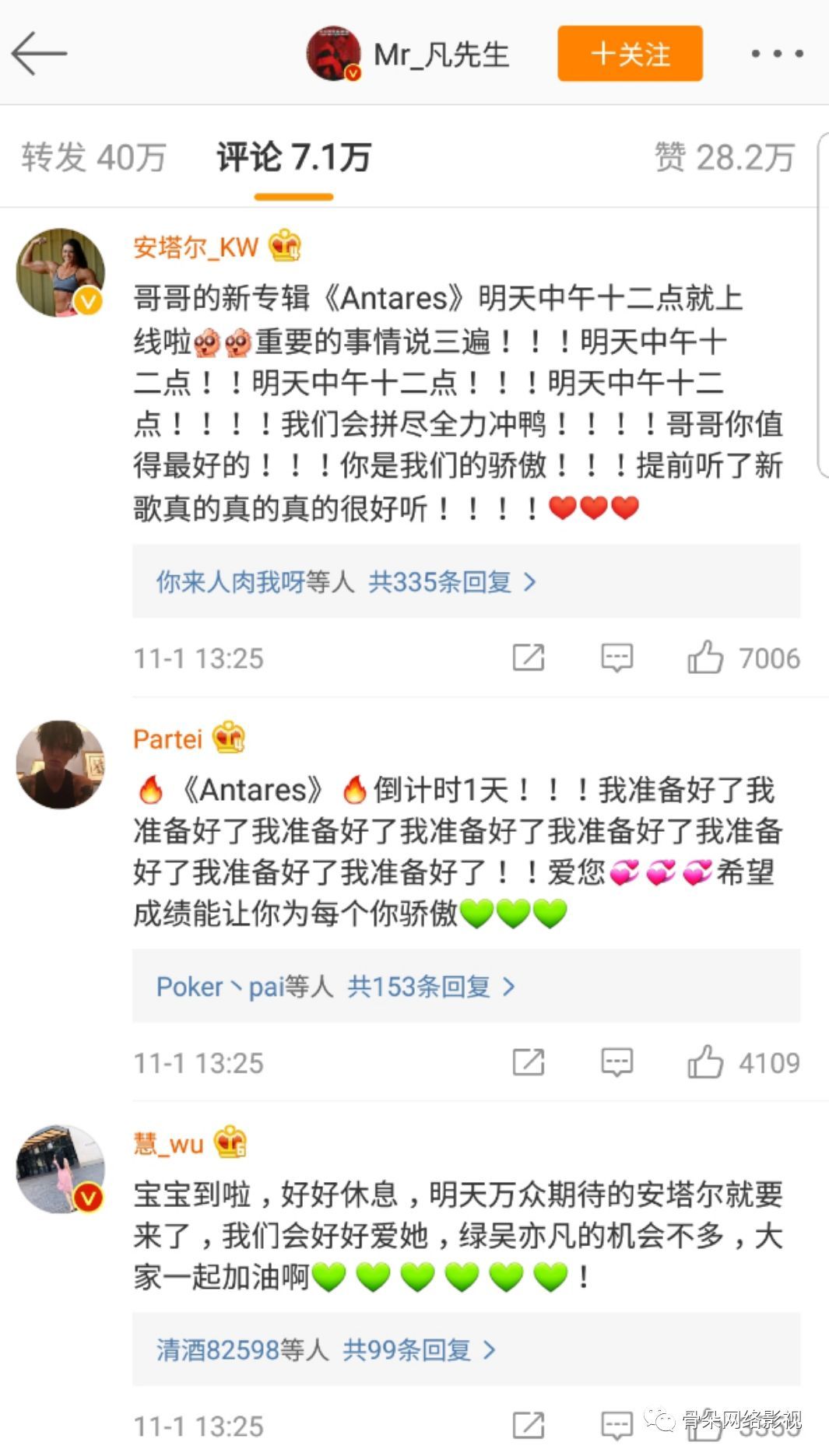Open 慧_wu's profile avatar
829x1456 pixels.
click(61, 1169)
